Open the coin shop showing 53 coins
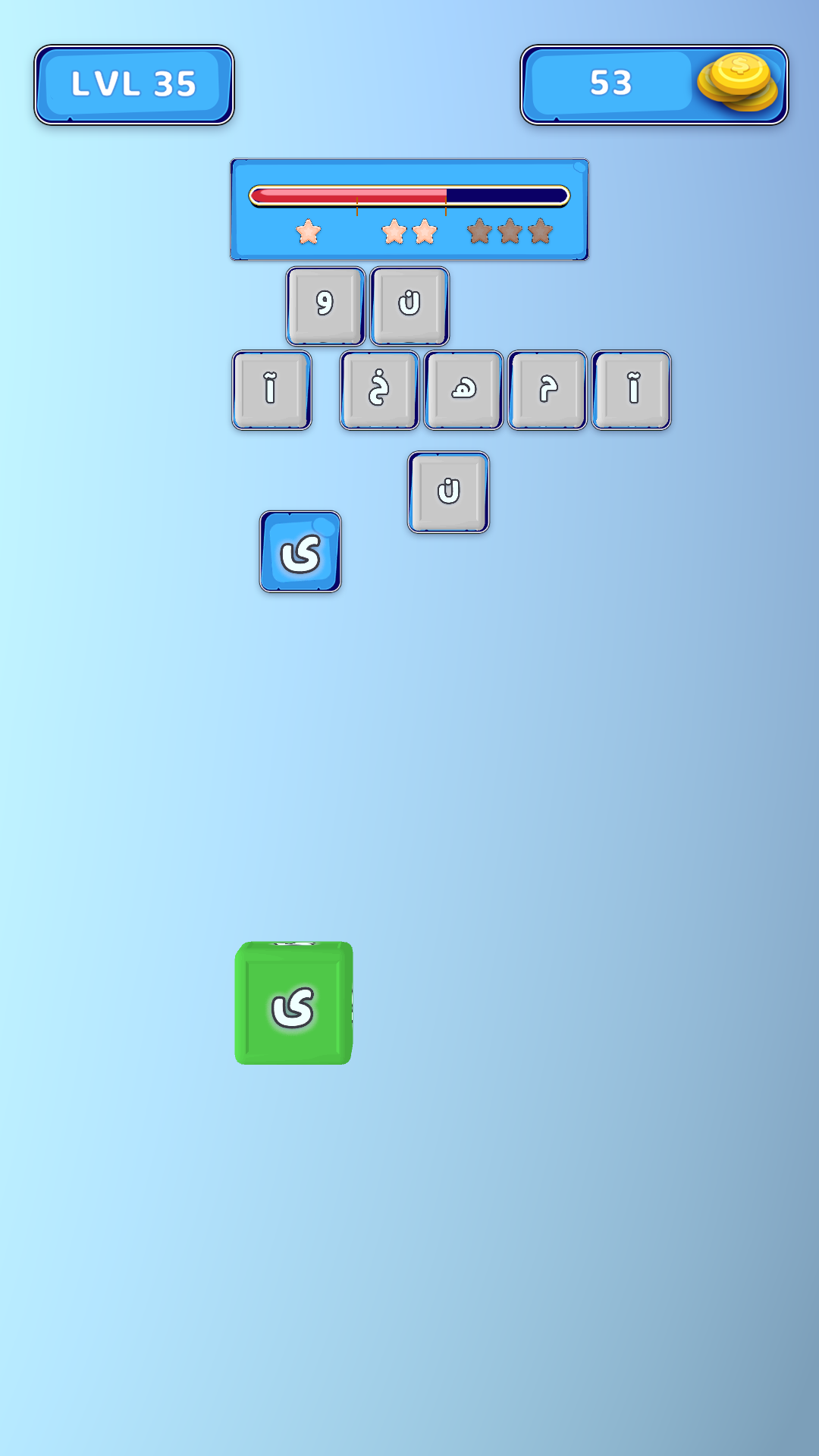The width and height of the screenshot is (819, 1456). point(654,84)
